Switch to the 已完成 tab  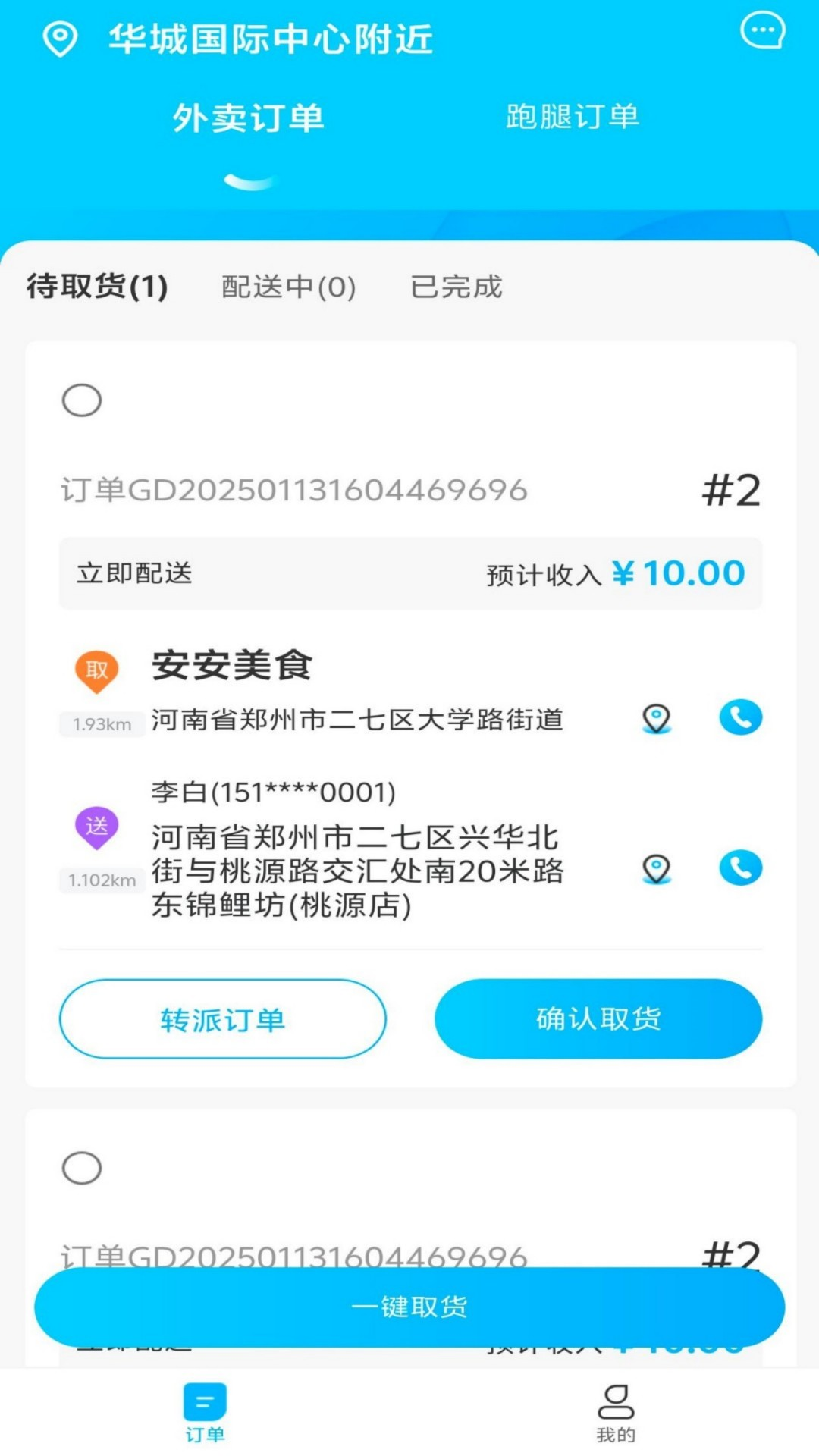pyautogui.click(x=456, y=287)
